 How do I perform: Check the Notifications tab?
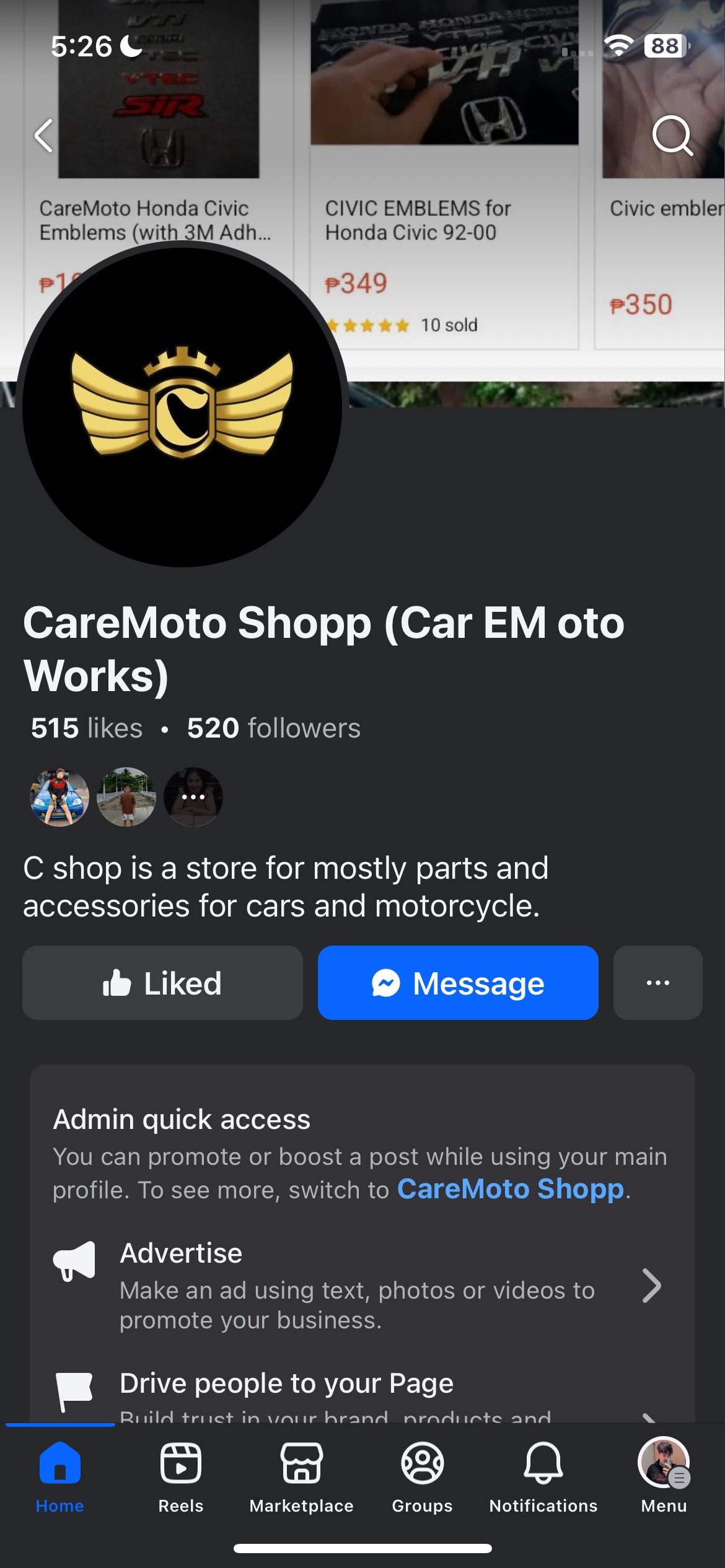click(x=543, y=1477)
